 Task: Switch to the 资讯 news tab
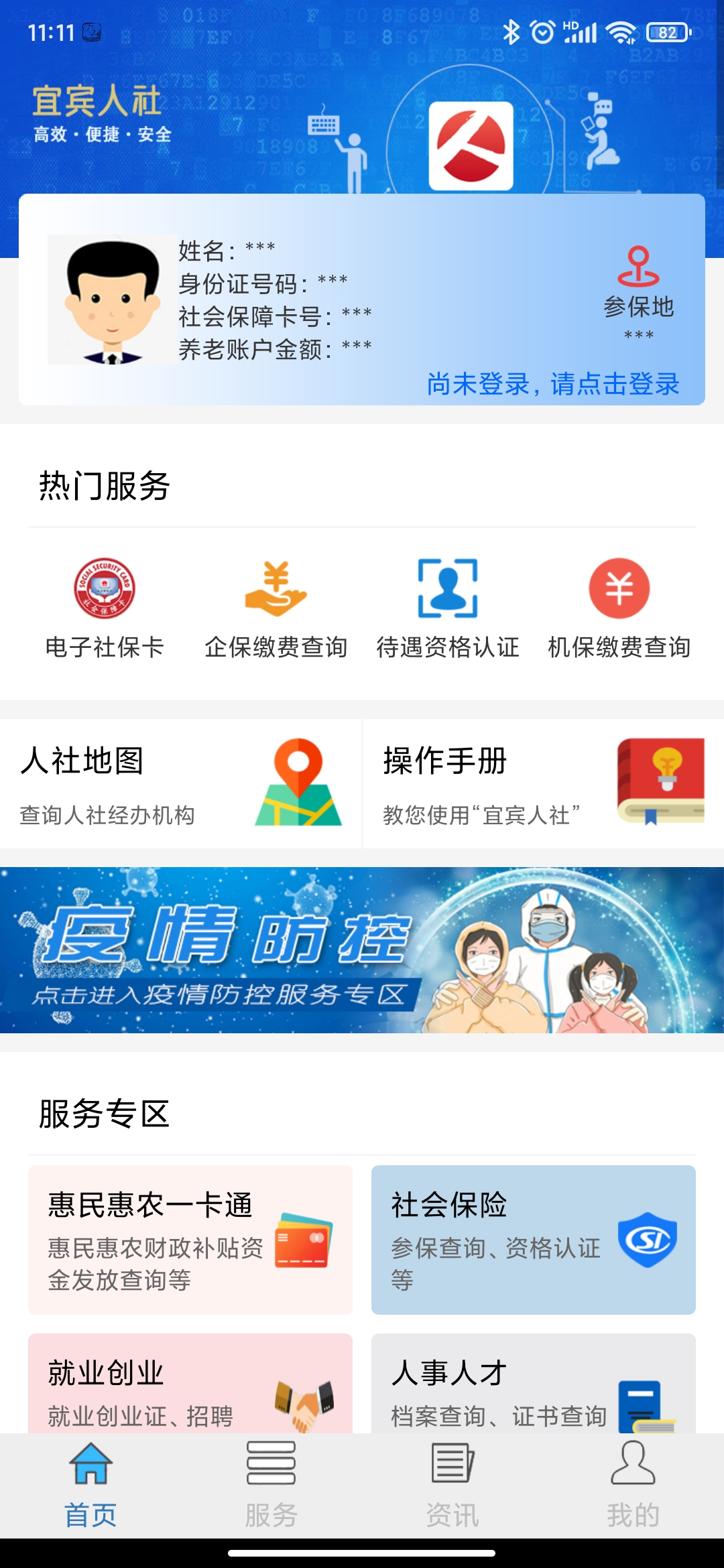point(452,1485)
